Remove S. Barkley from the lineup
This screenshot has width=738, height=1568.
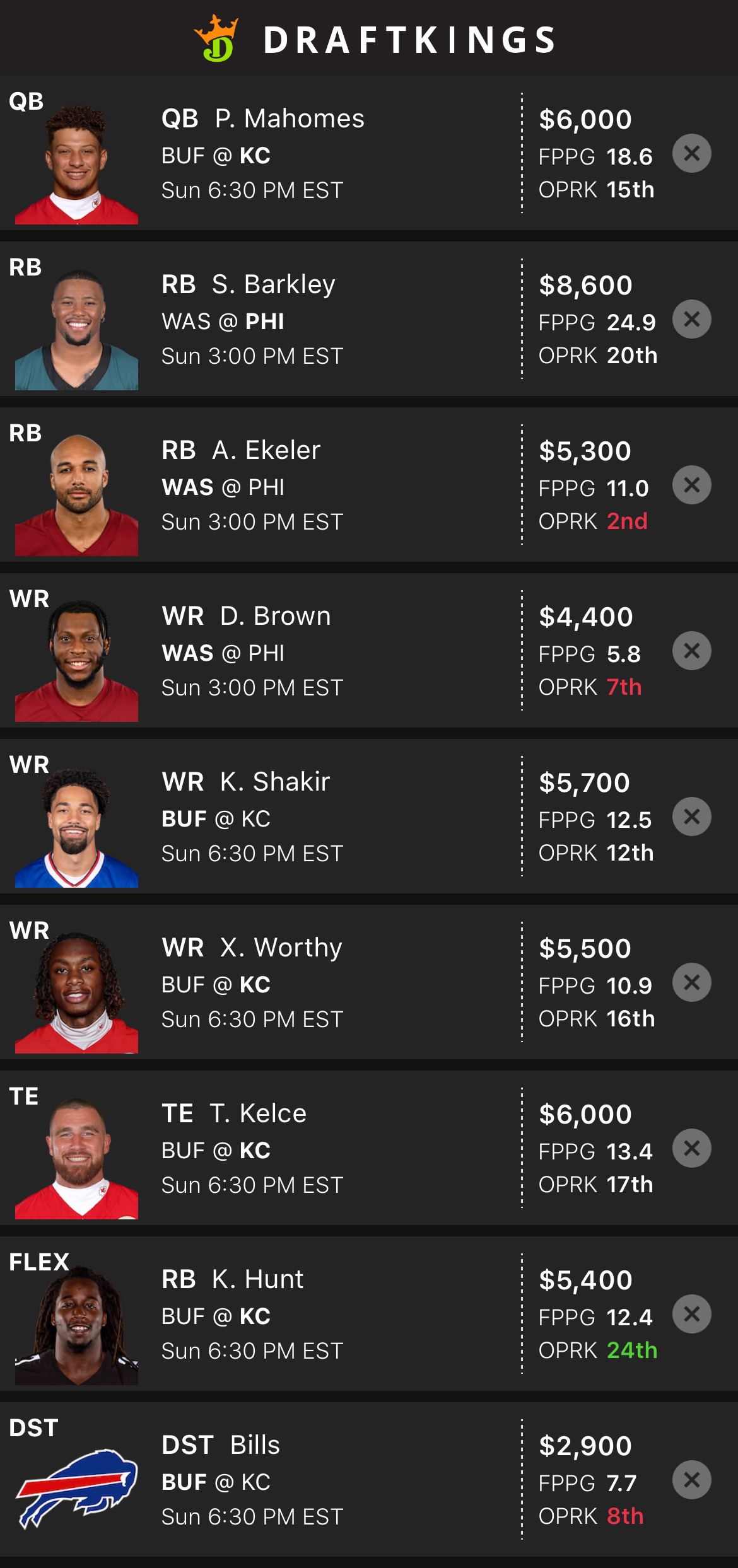pyautogui.click(x=691, y=319)
